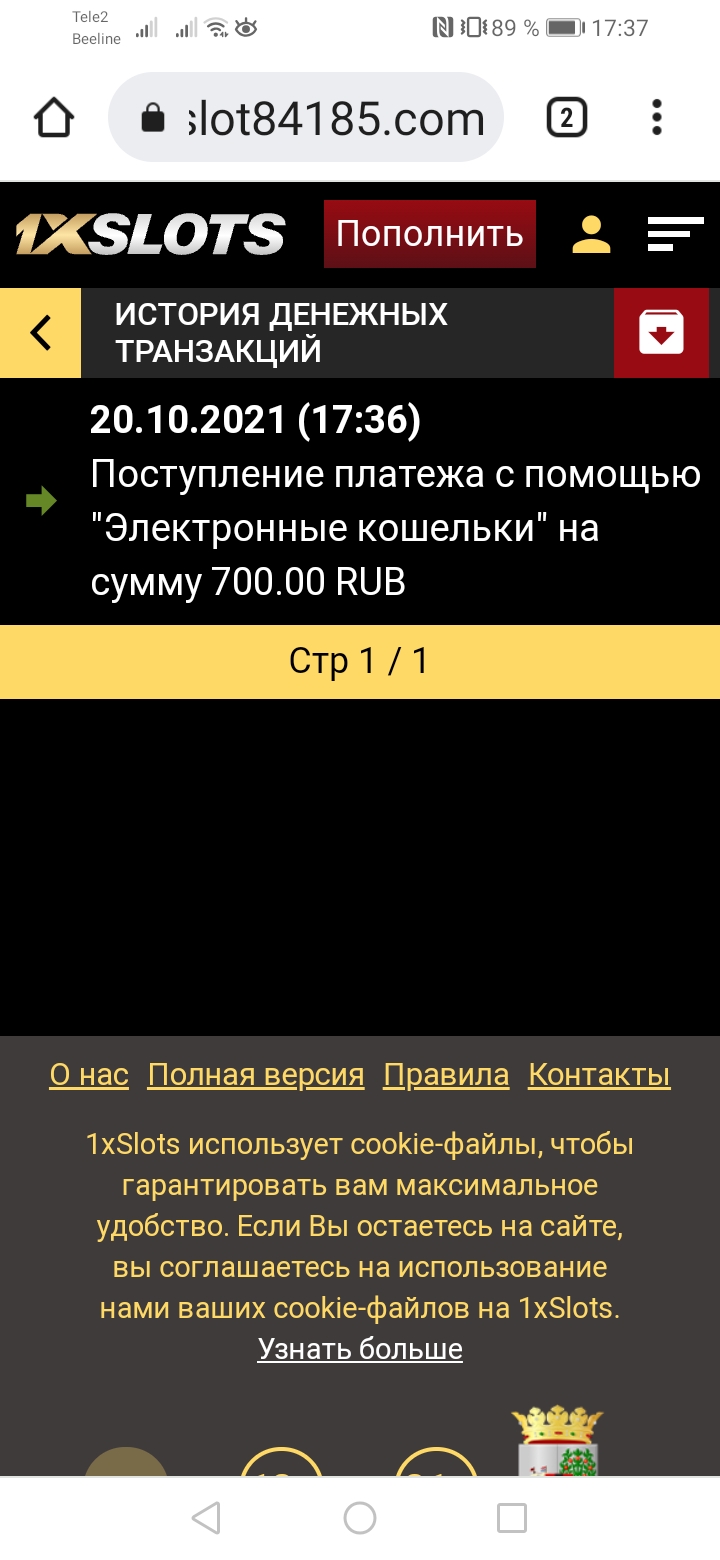Screen dimensions: 720x1560
Task: Open the system recent apps view
Action: coord(512,1518)
